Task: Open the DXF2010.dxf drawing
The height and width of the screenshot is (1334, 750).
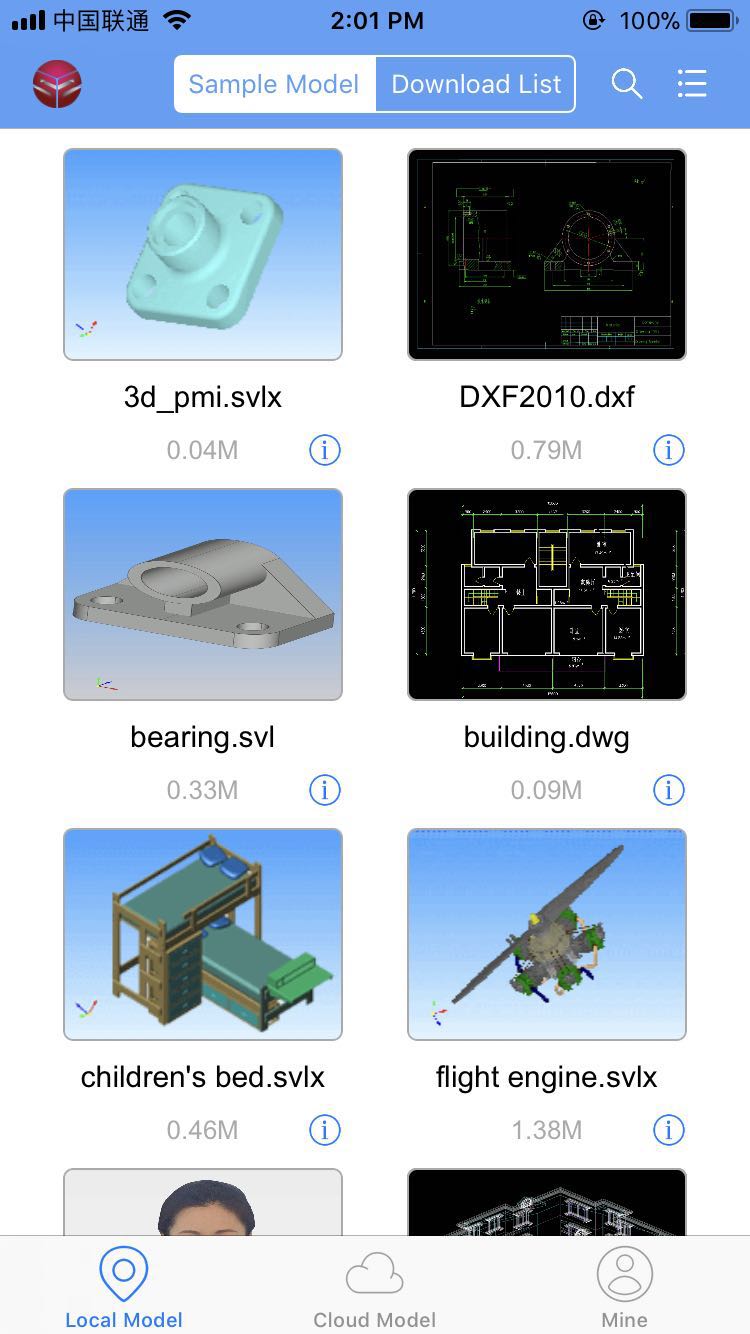Action: (x=547, y=255)
